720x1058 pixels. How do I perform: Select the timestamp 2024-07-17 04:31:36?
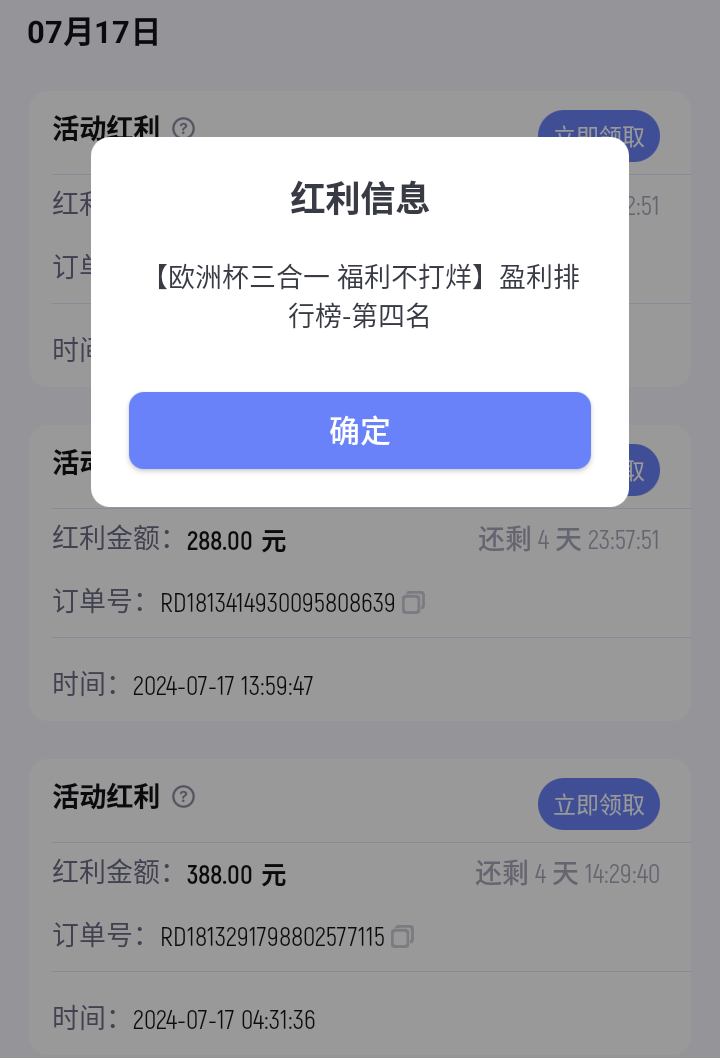(224, 1017)
